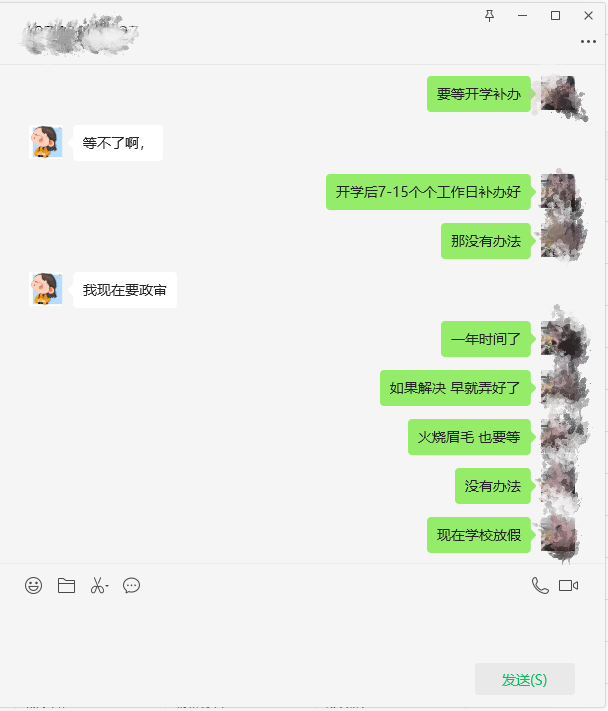Maximize the chat window

pyautogui.click(x=555, y=15)
